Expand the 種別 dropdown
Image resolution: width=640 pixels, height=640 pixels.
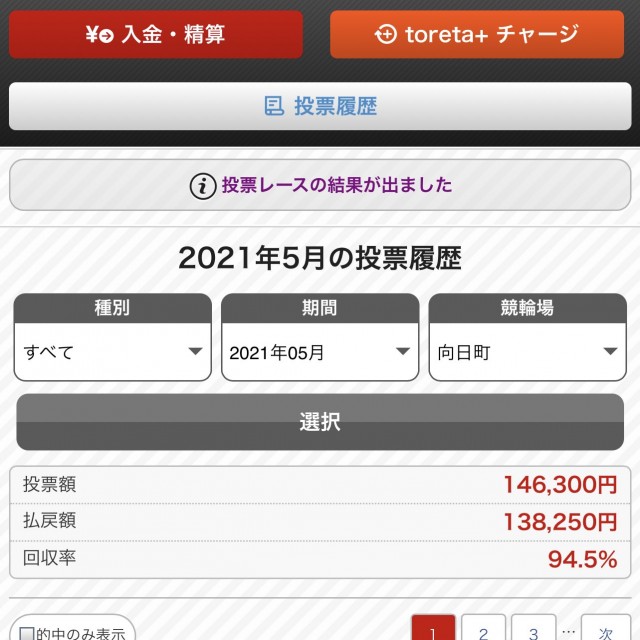[x=113, y=352]
